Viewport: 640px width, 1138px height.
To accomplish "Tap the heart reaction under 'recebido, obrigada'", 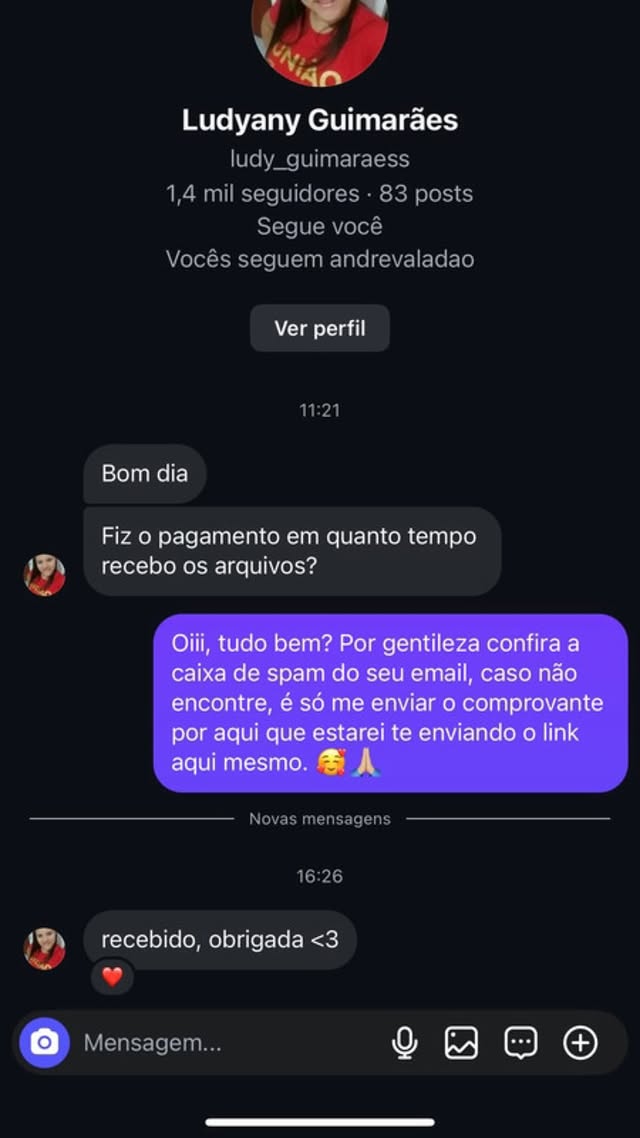I will click(x=112, y=977).
